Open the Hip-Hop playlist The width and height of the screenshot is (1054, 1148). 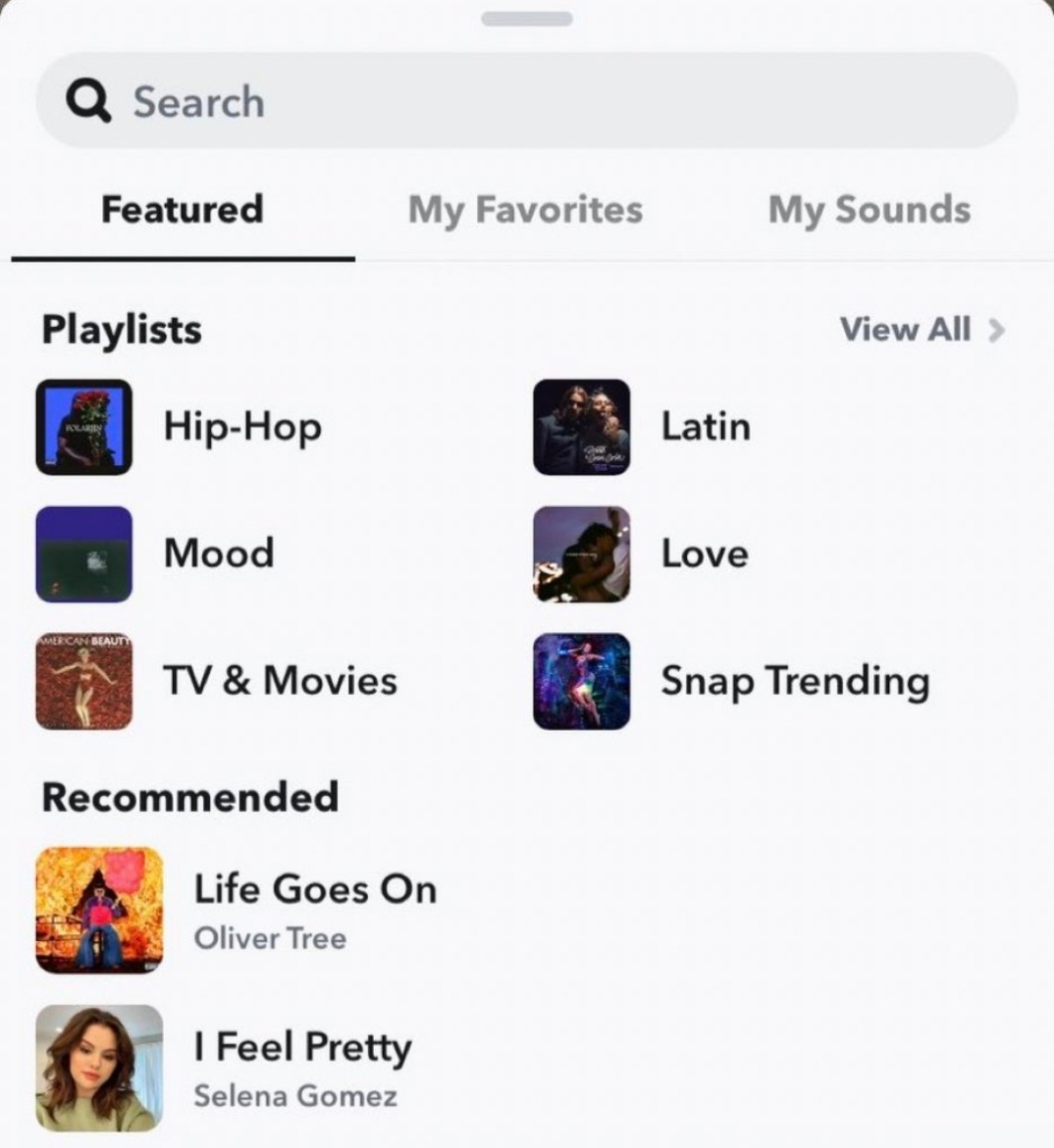[x=242, y=427]
